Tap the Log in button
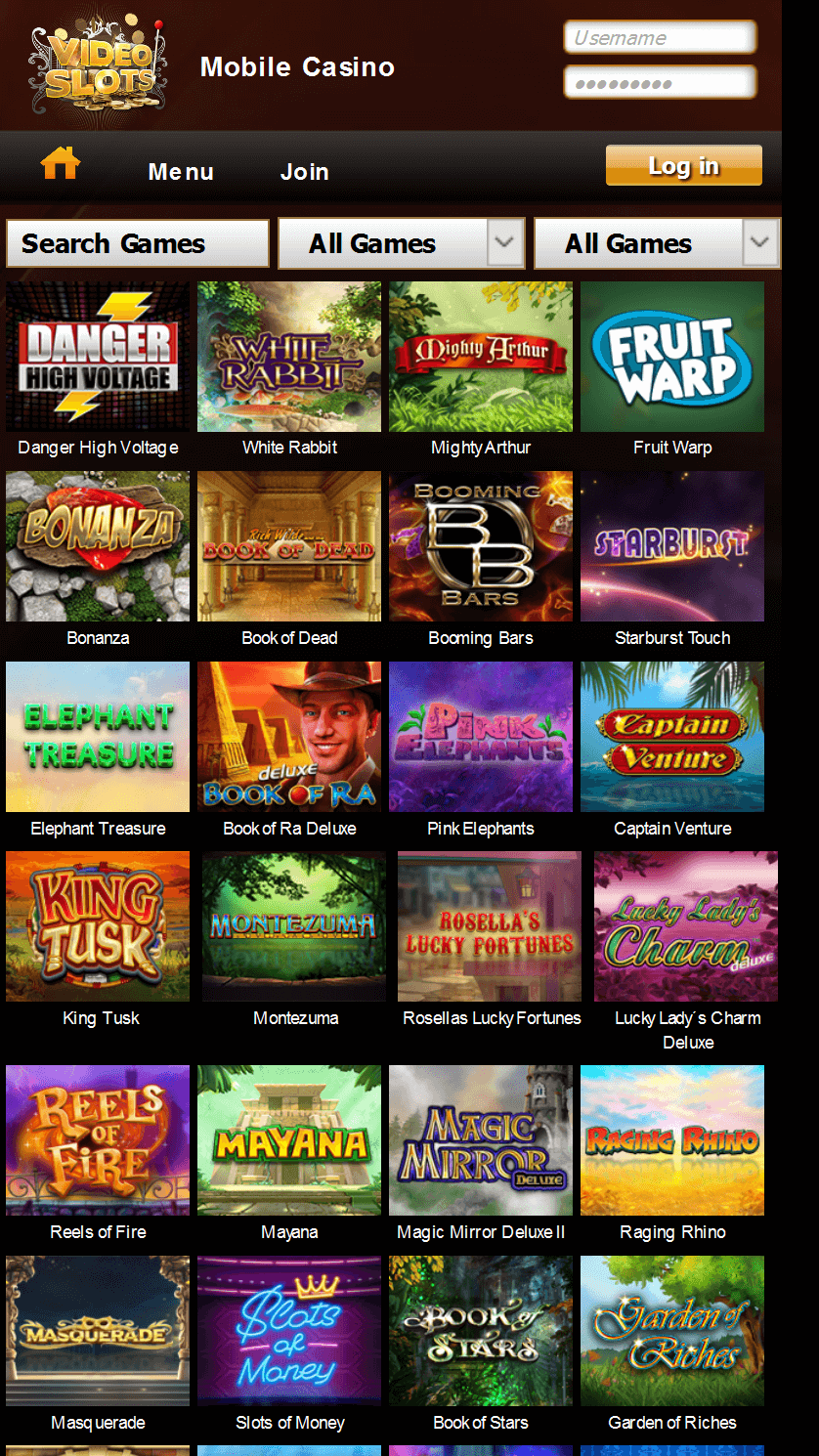Viewport: 819px width, 1456px height. point(683,166)
